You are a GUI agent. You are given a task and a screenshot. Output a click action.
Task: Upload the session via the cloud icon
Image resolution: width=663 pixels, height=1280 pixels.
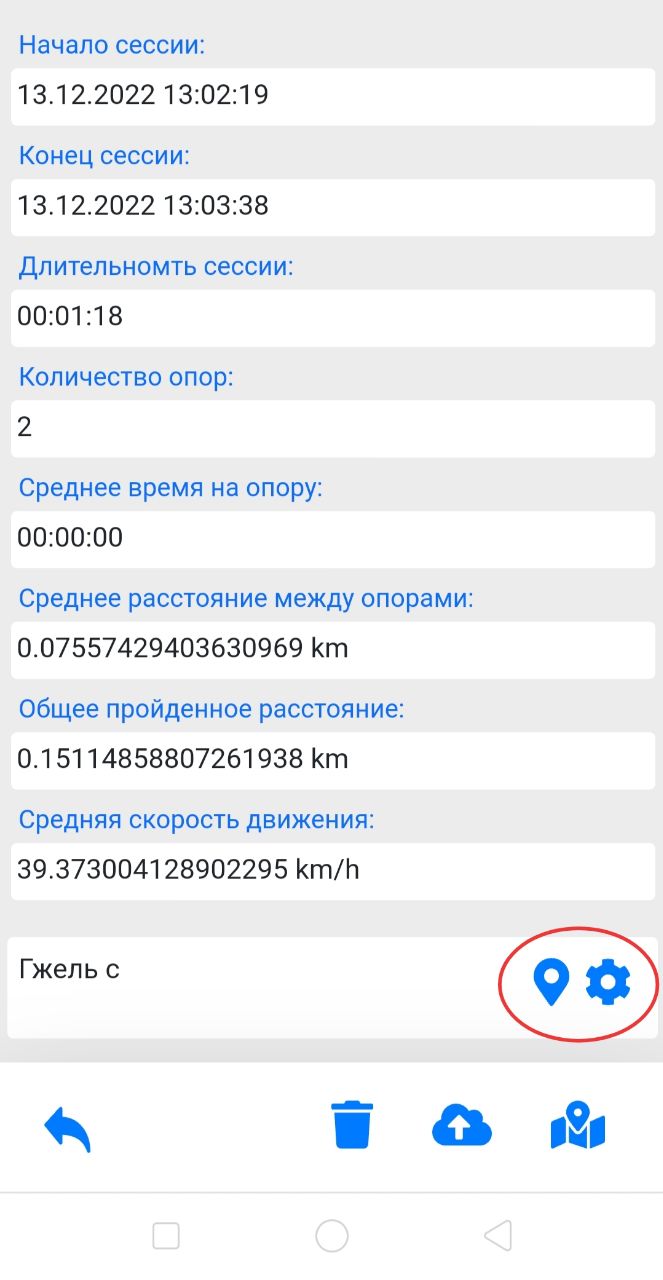pyautogui.click(x=462, y=1125)
